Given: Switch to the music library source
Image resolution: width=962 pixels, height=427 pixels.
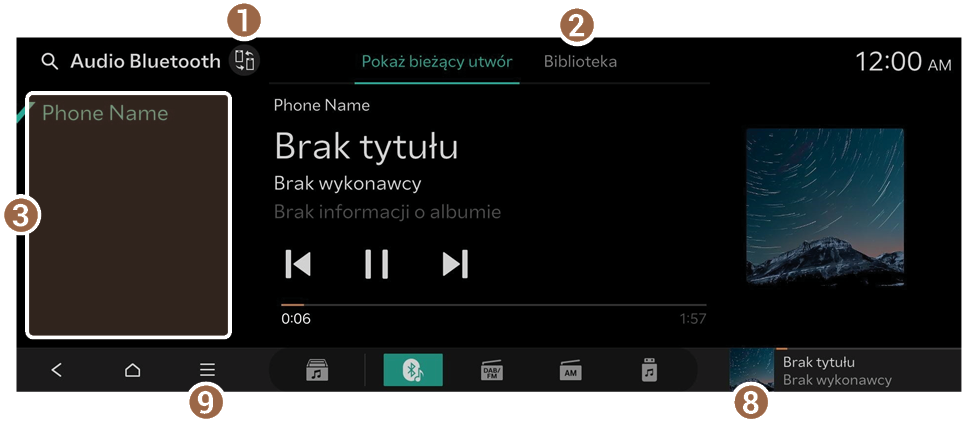Looking at the screenshot, I should (317, 370).
